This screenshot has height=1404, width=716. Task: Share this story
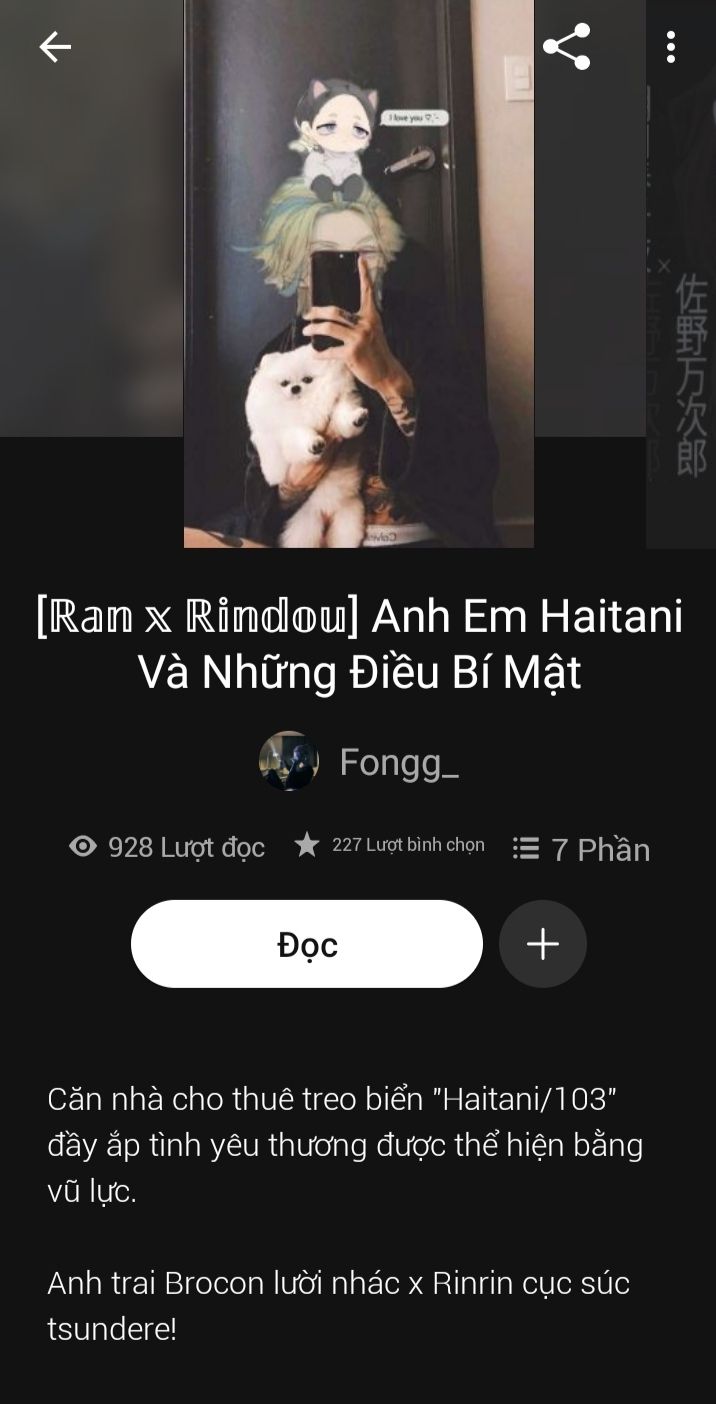(566, 47)
